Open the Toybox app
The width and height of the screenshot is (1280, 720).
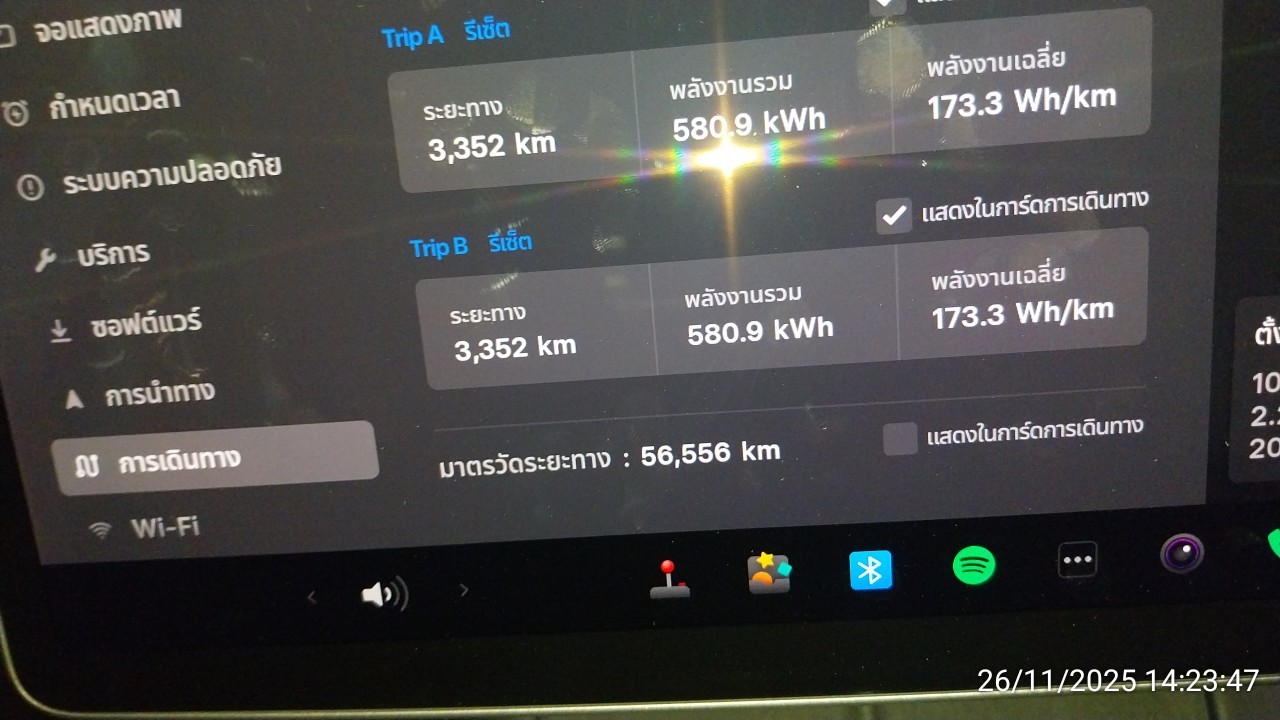769,573
